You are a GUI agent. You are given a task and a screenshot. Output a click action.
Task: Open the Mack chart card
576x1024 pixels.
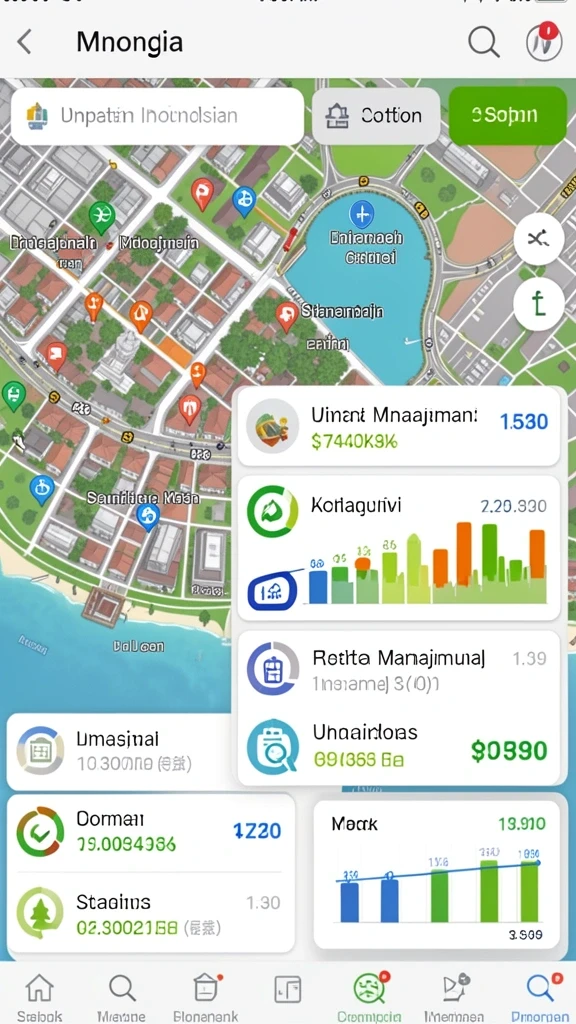(436, 874)
